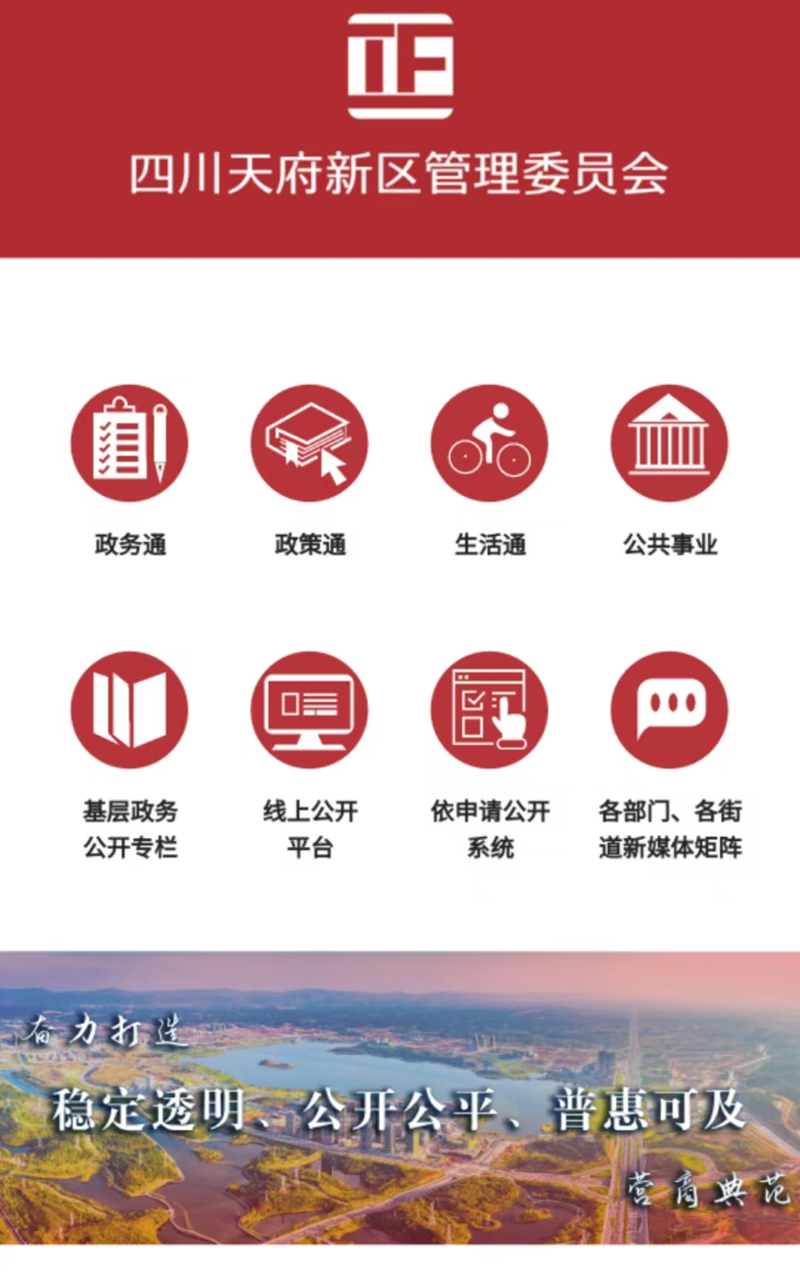Select the 生活通 cycling icon
Image resolution: width=800 pixels, height=1281 pixels.
[x=489, y=443]
